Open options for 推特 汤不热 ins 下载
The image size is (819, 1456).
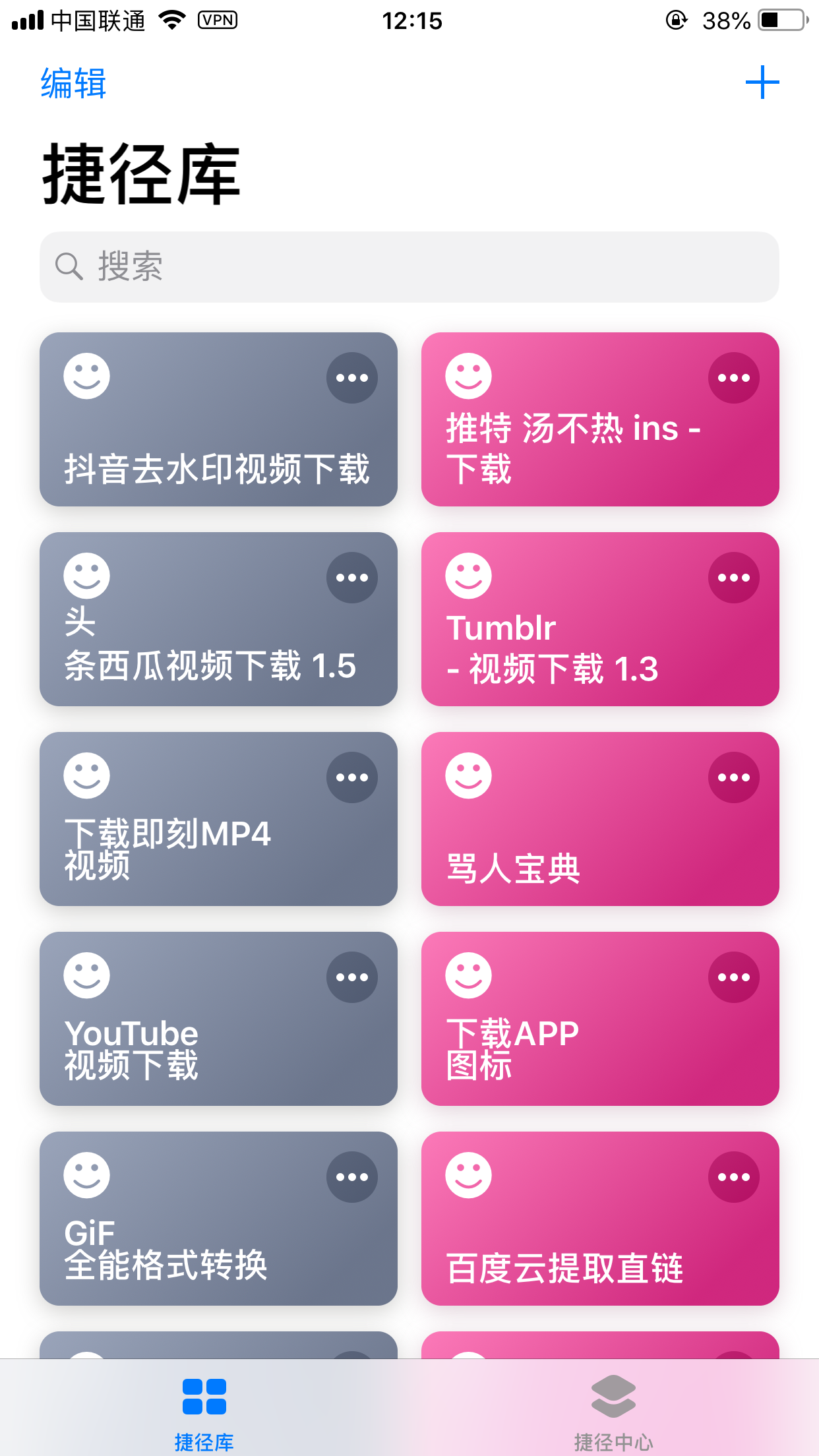(734, 378)
